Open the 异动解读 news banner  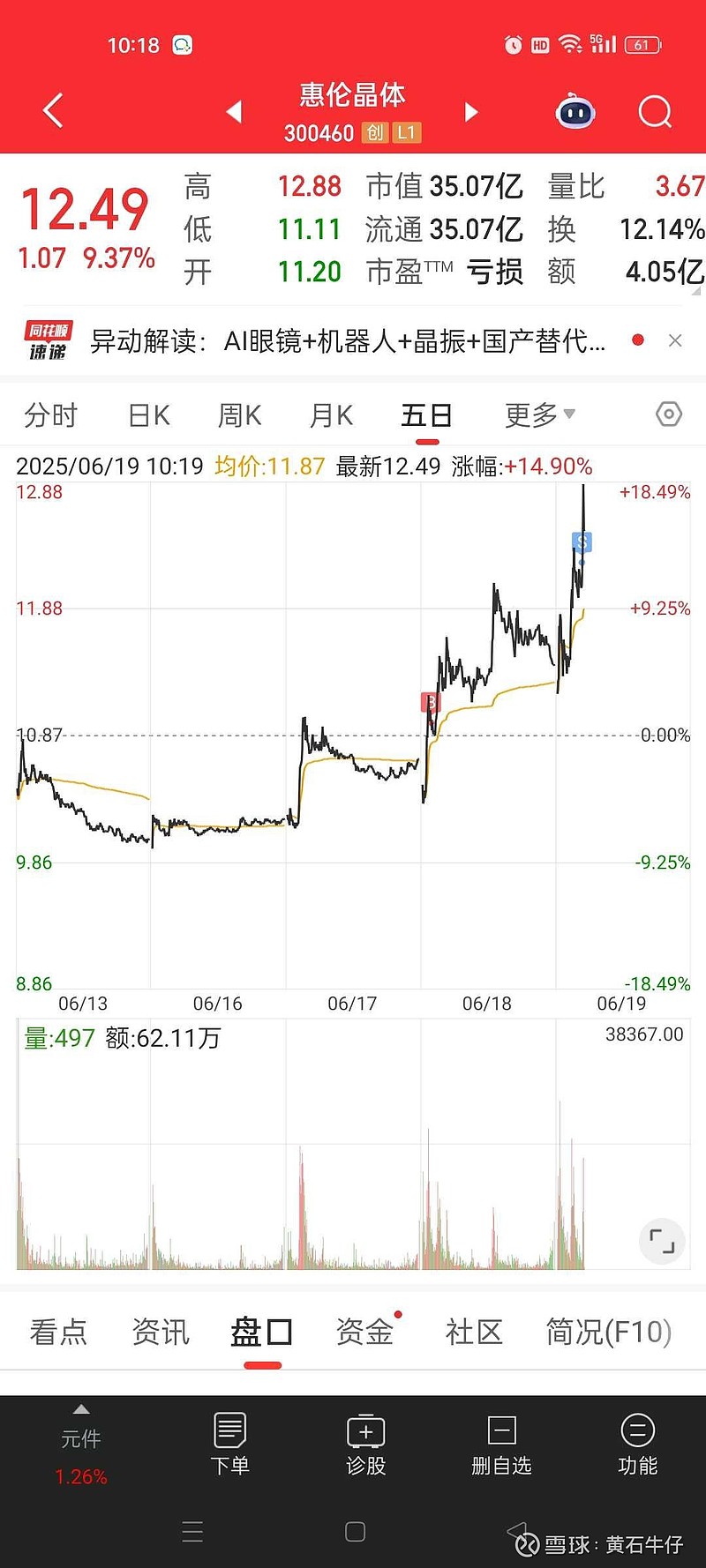(x=348, y=340)
